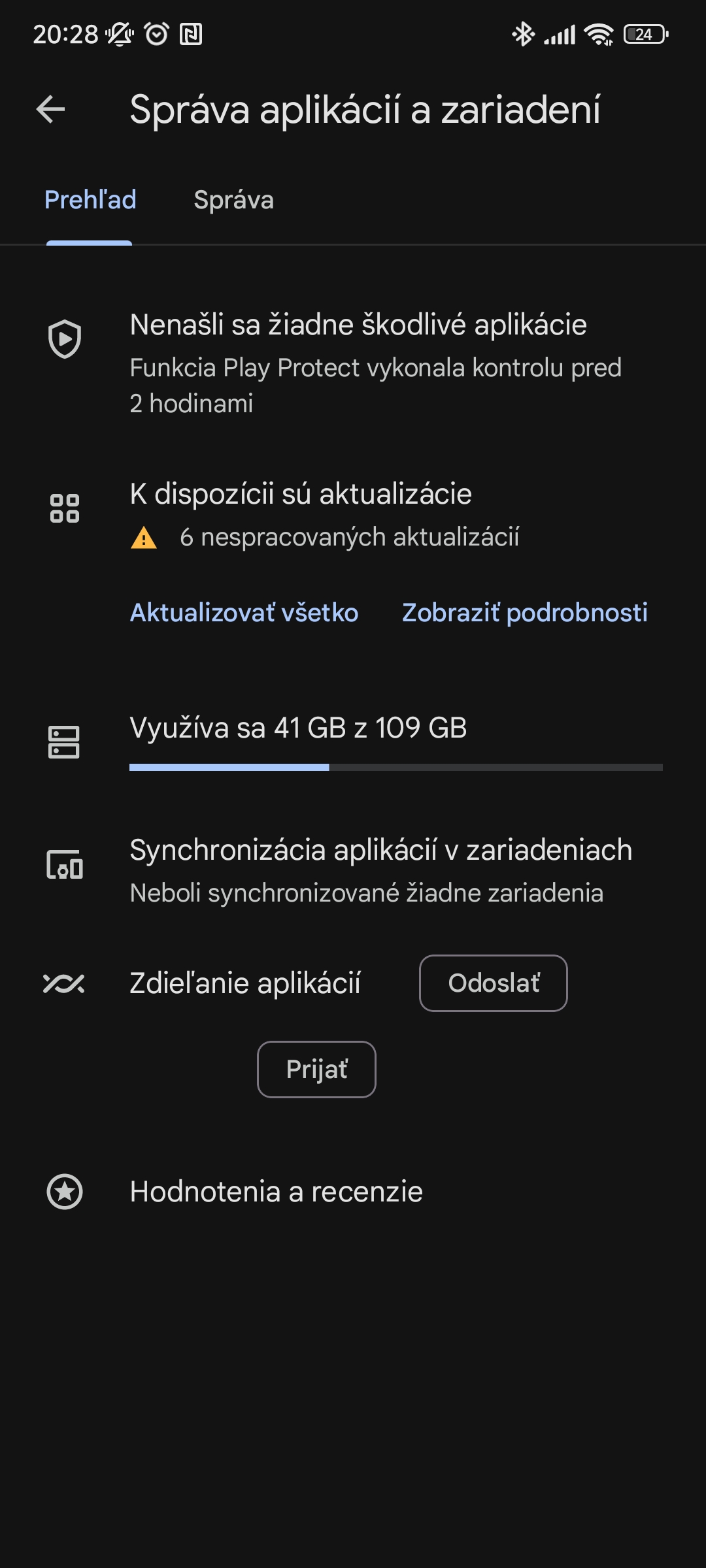Screen dimensions: 706x1568
Task: Open storage usage showing 41 GB of 109 GB
Action: 353,742
